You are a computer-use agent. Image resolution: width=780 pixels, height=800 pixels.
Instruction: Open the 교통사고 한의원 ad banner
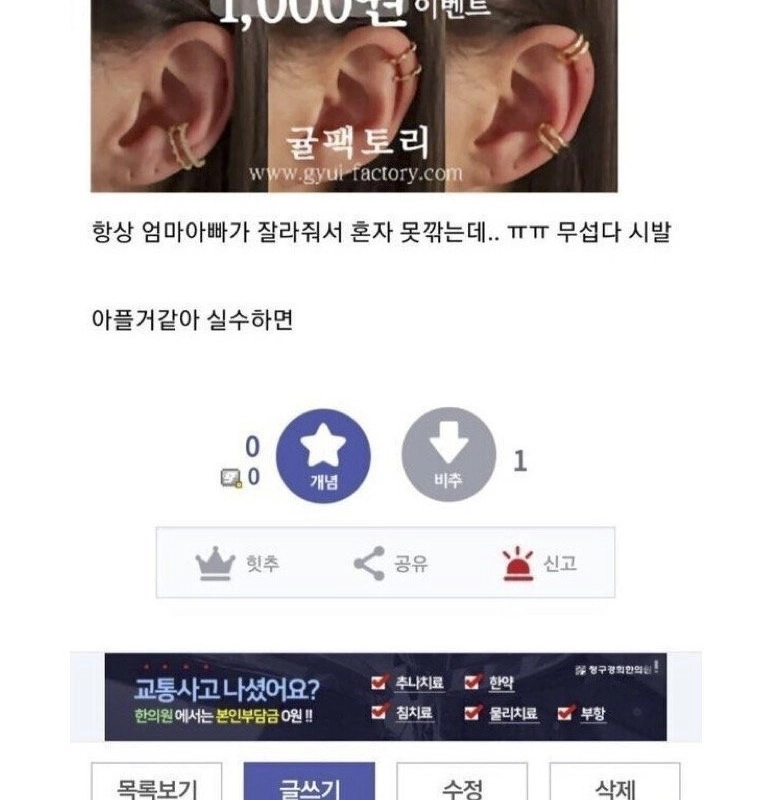(x=385, y=697)
